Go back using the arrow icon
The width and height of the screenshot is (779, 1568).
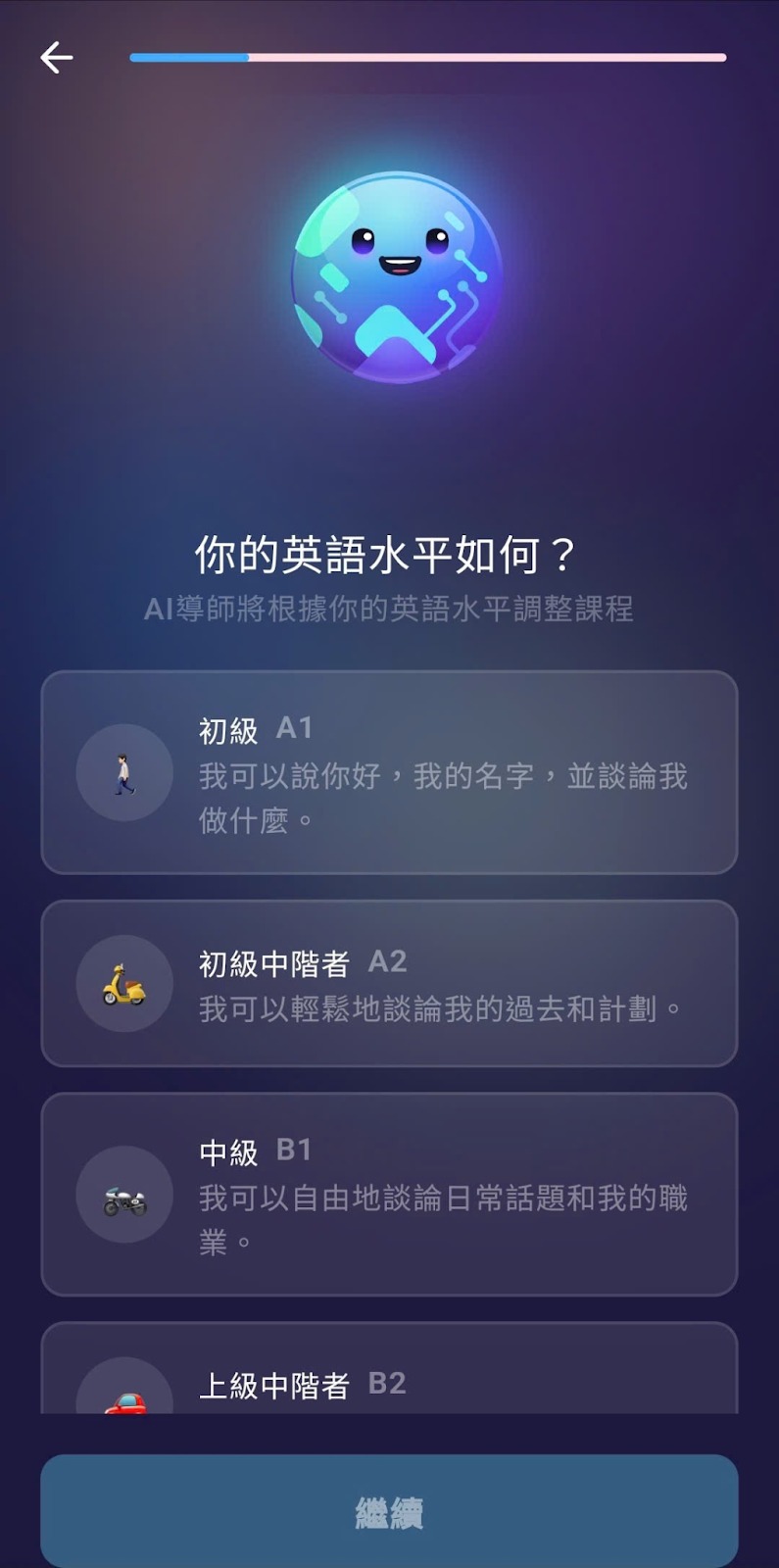click(x=57, y=58)
